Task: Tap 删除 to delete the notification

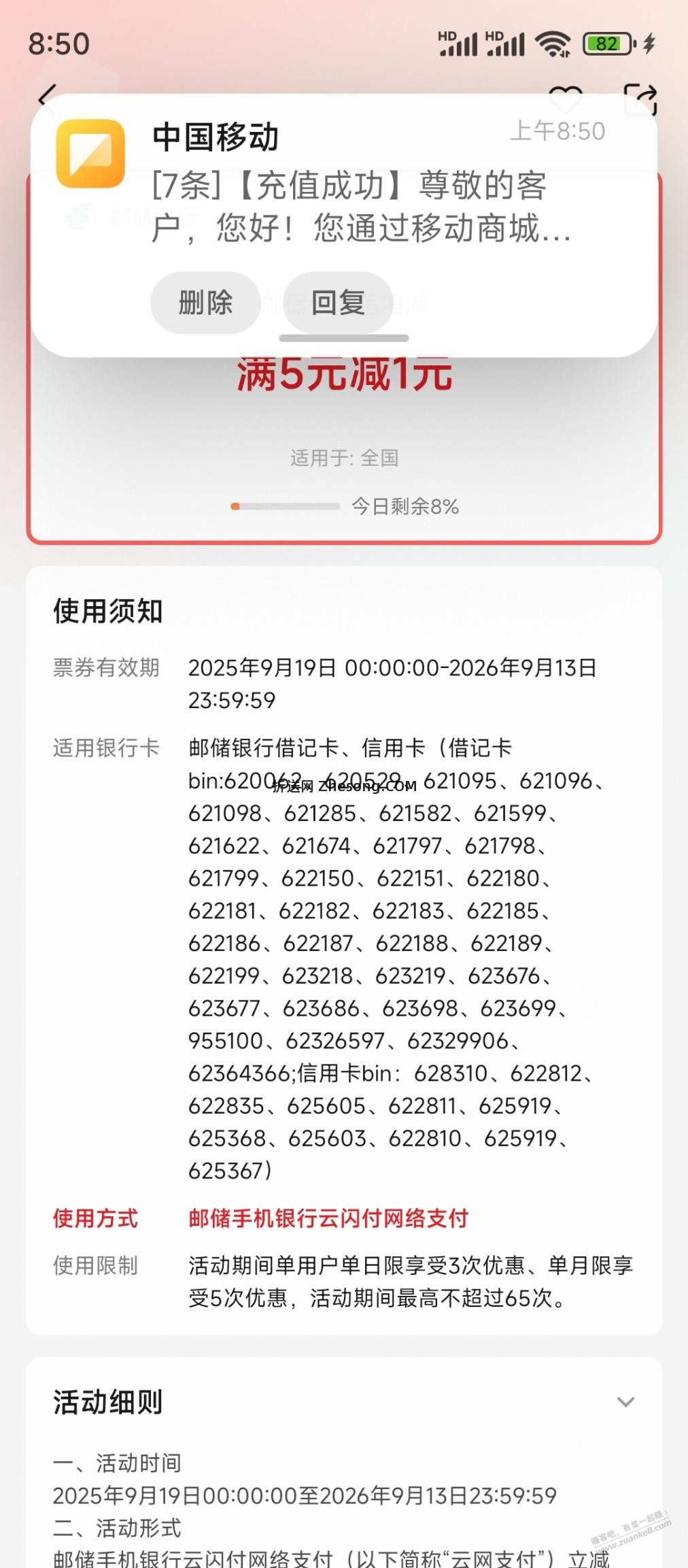Action: point(205,302)
